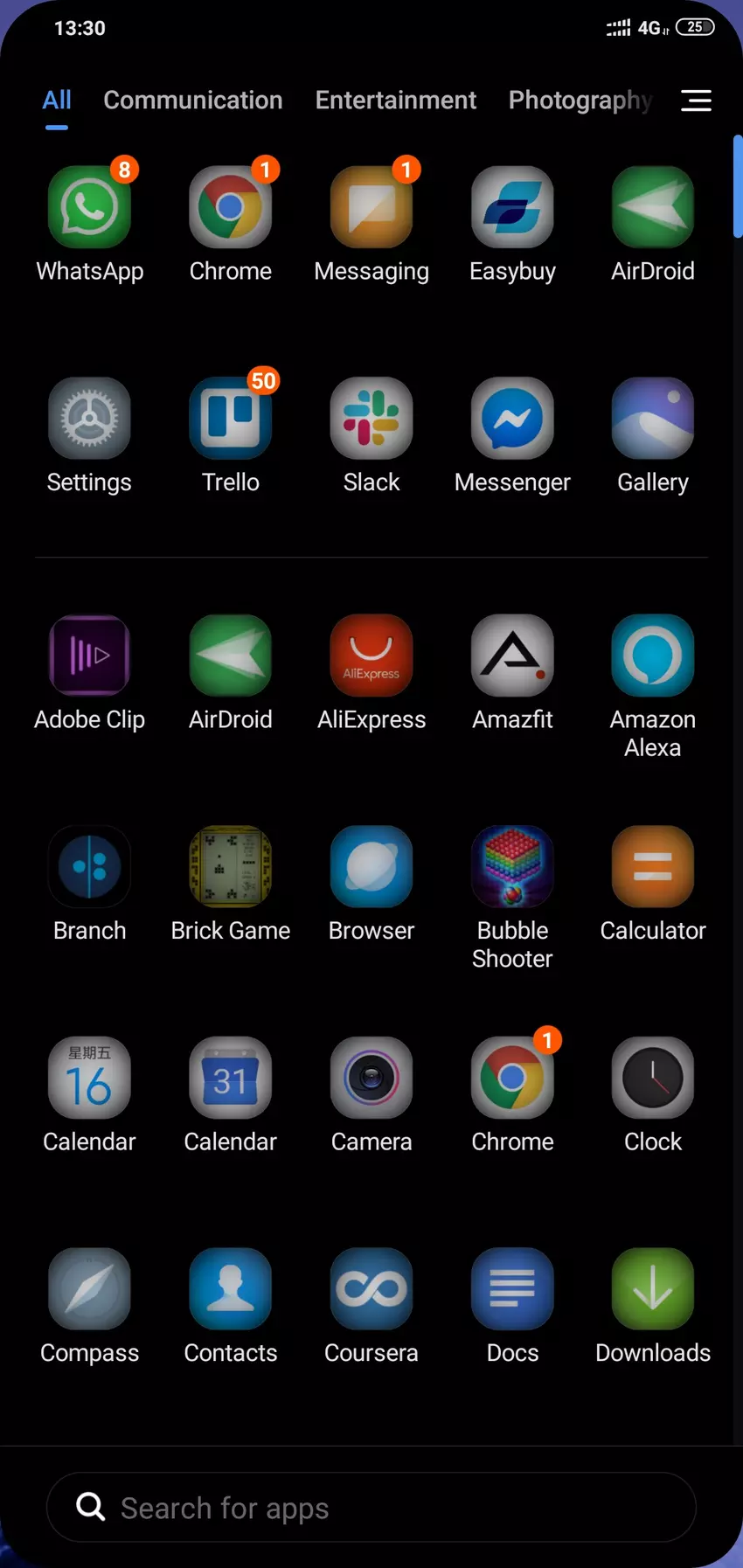
Task: Launch Messenger
Action: pyautogui.click(x=512, y=419)
